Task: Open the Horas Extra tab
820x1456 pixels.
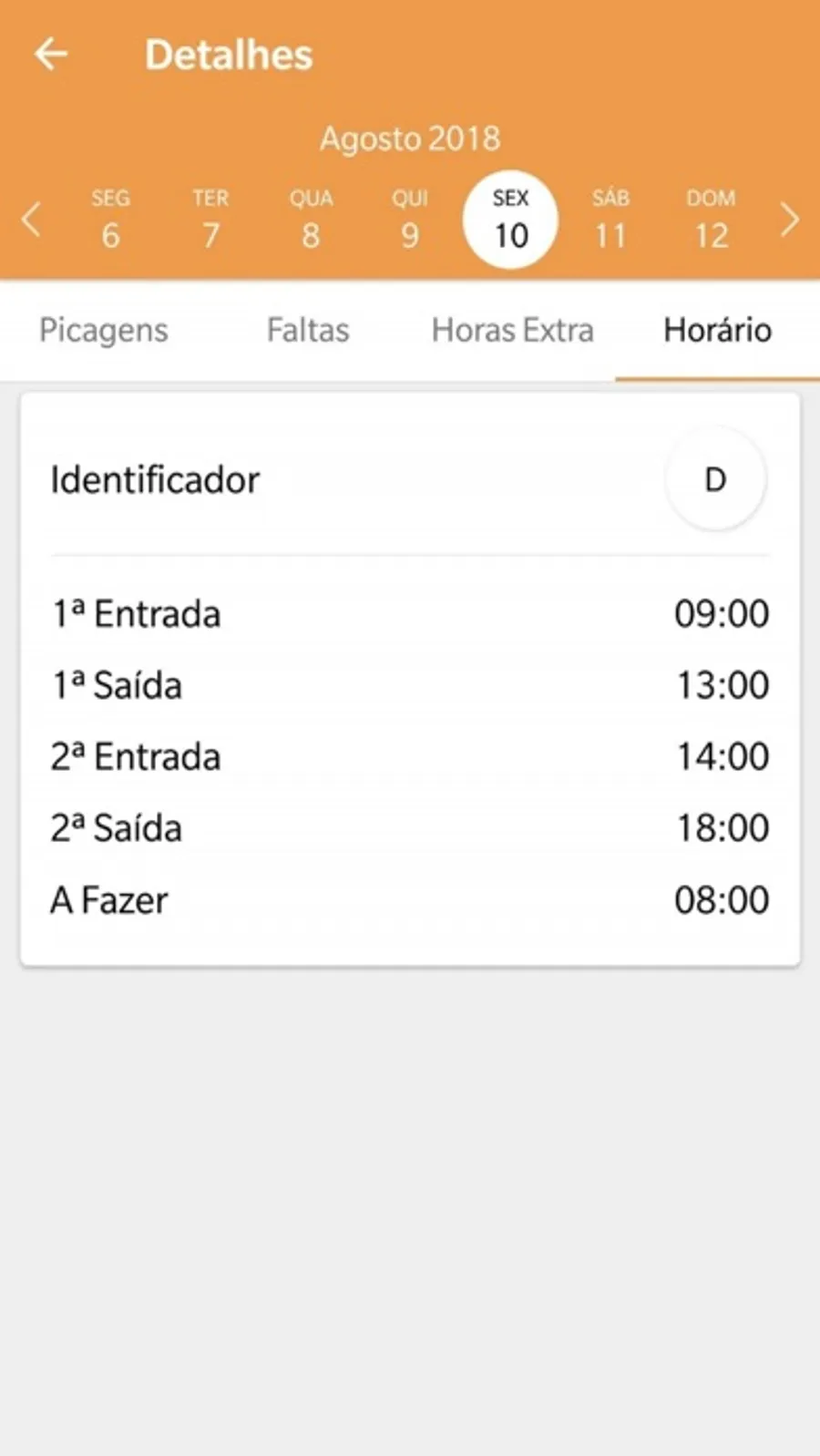Action: (512, 330)
